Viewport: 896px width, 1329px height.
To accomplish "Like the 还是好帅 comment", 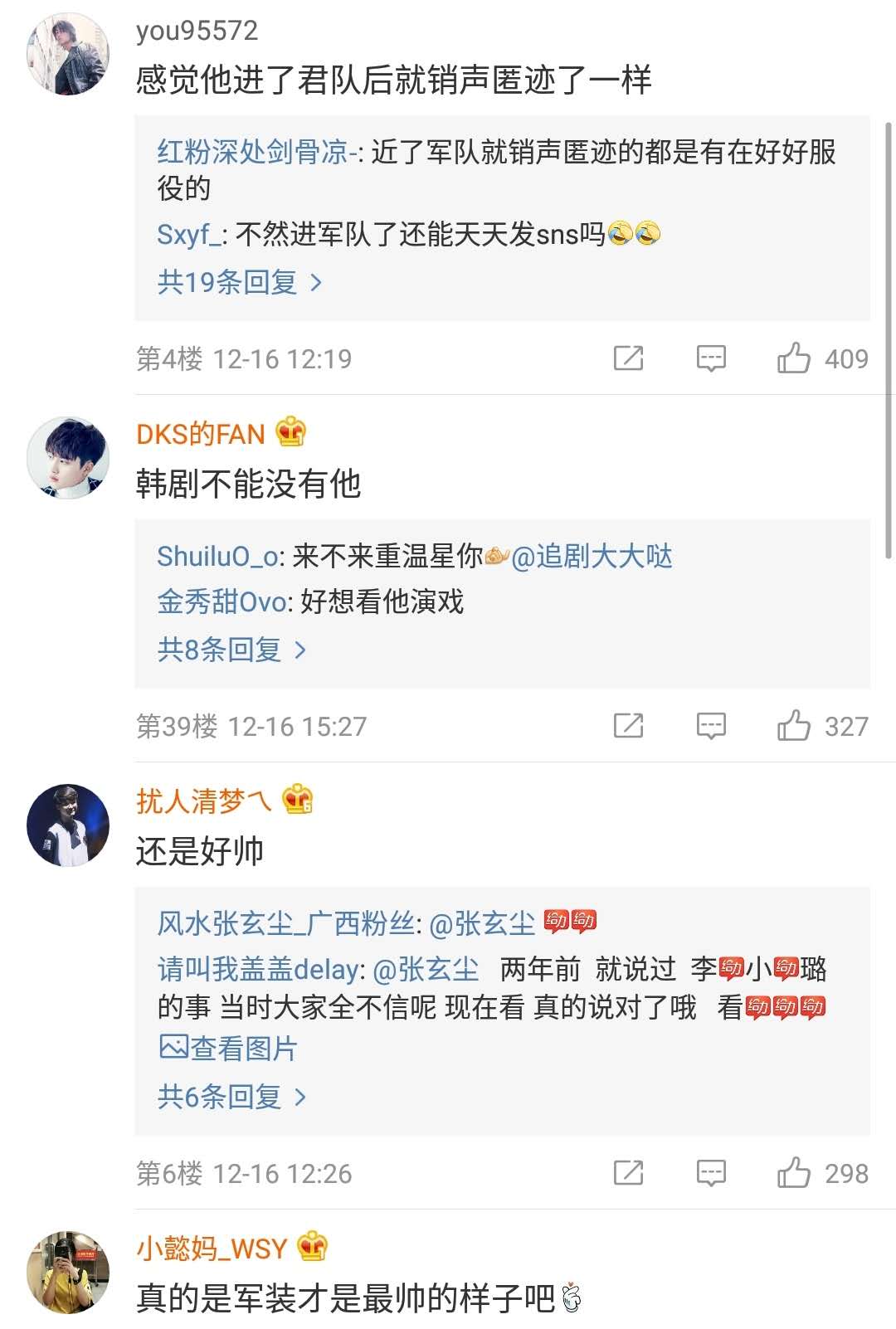I will [799, 1173].
